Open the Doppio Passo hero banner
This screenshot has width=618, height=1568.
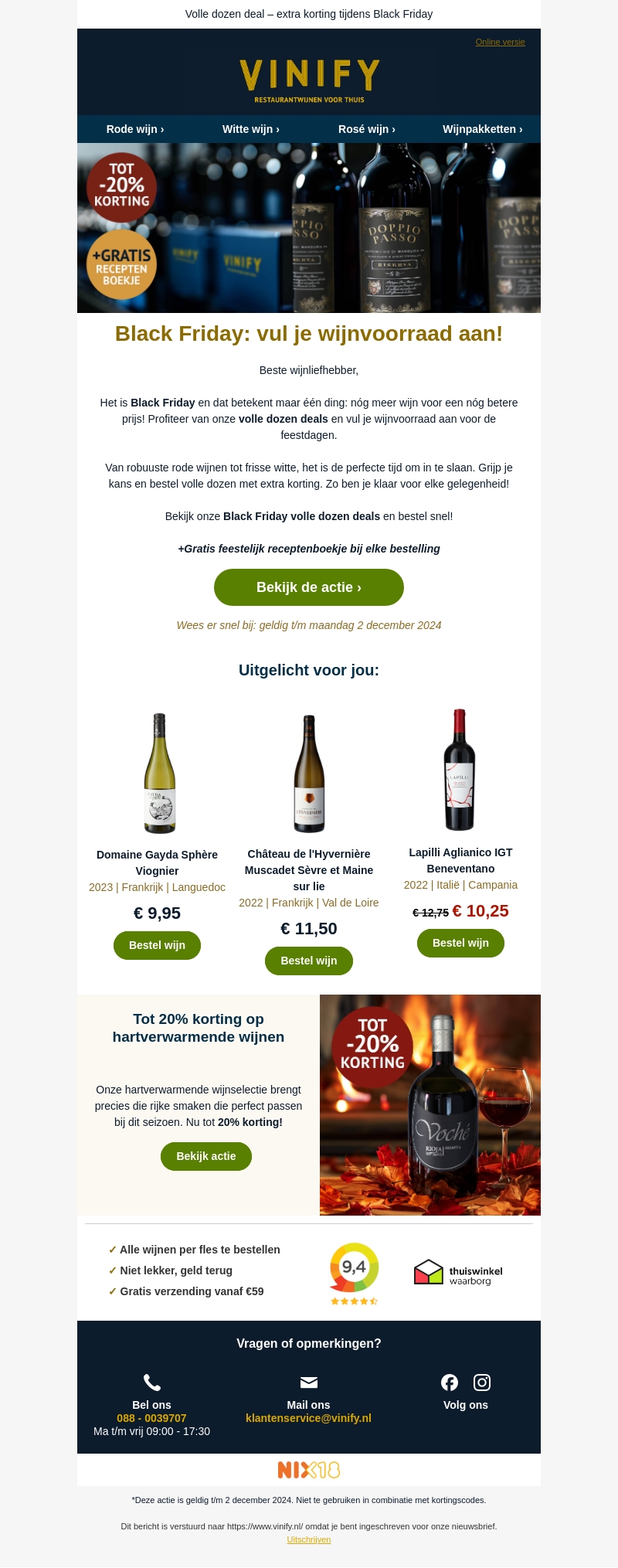point(309,228)
